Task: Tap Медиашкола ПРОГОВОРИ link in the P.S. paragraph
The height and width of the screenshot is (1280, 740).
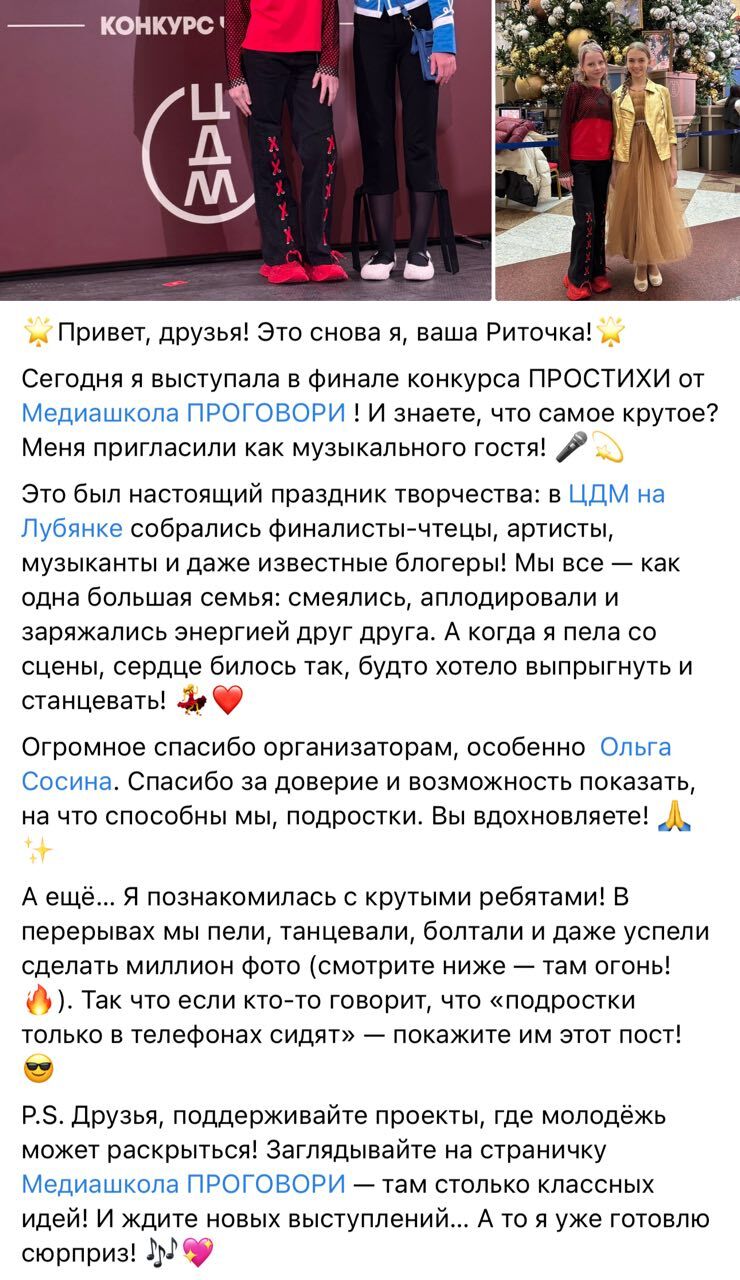Action: pos(183,1184)
